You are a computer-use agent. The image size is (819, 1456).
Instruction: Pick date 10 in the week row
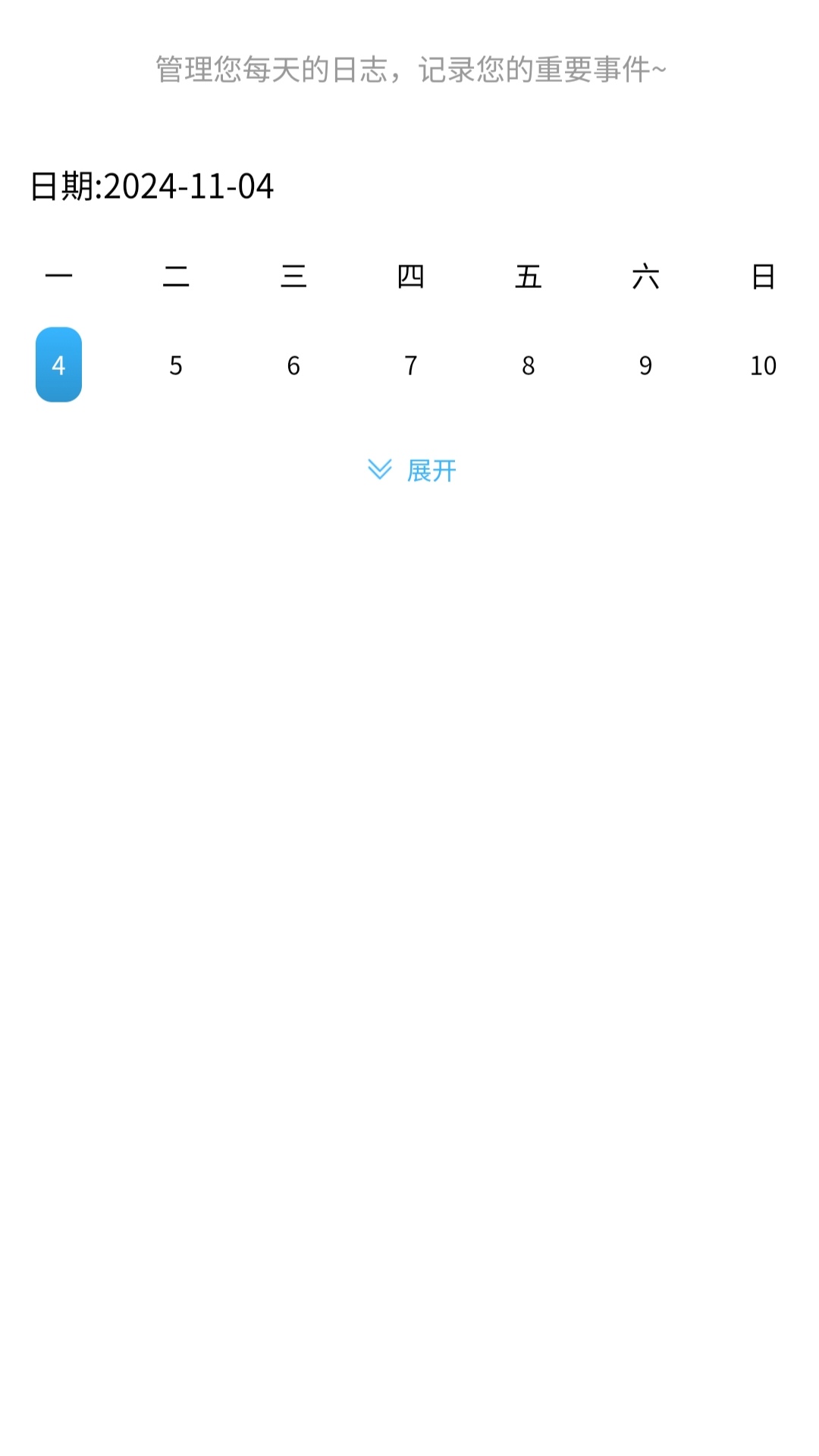pyautogui.click(x=763, y=365)
